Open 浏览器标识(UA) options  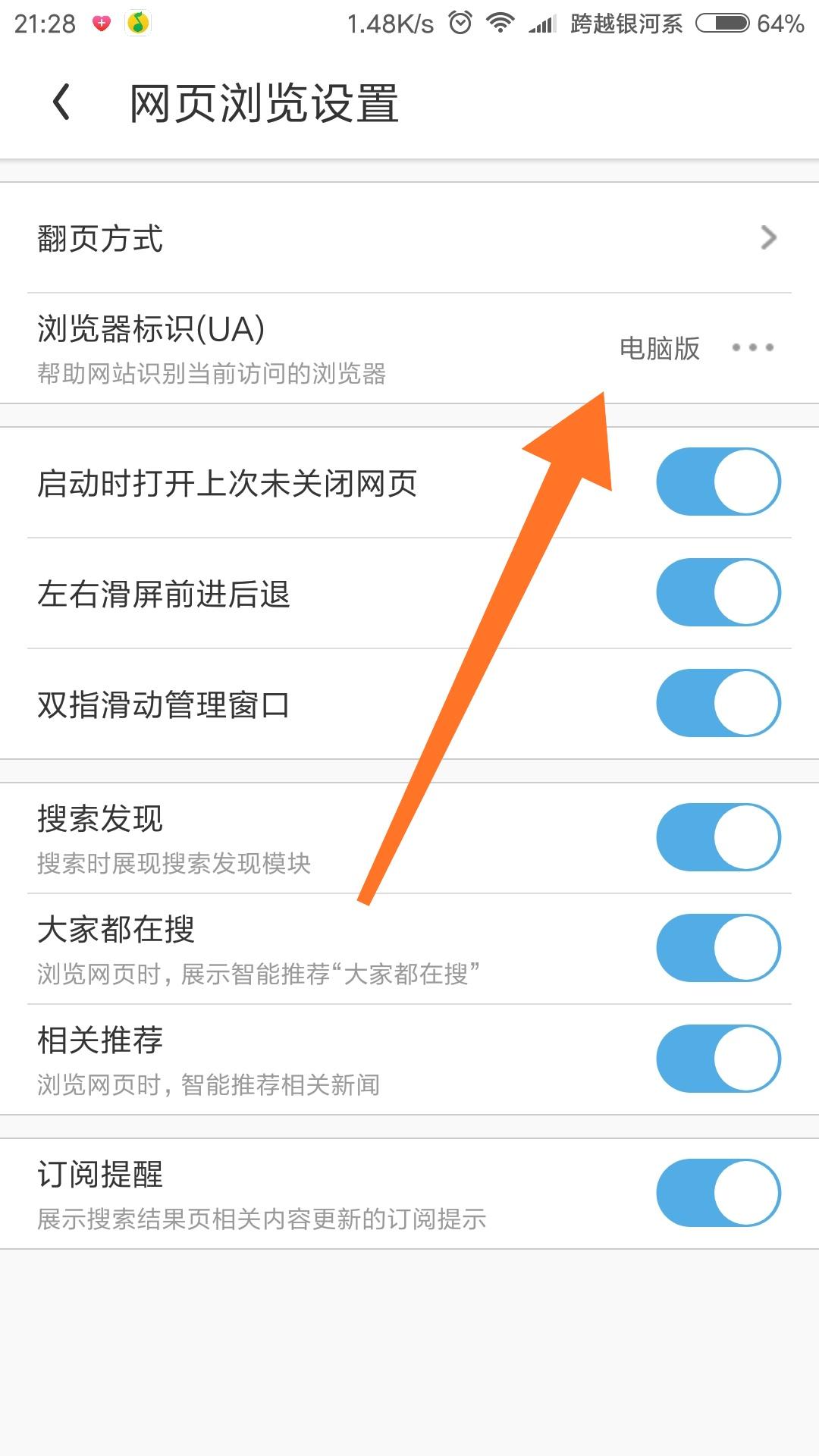(751, 348)
